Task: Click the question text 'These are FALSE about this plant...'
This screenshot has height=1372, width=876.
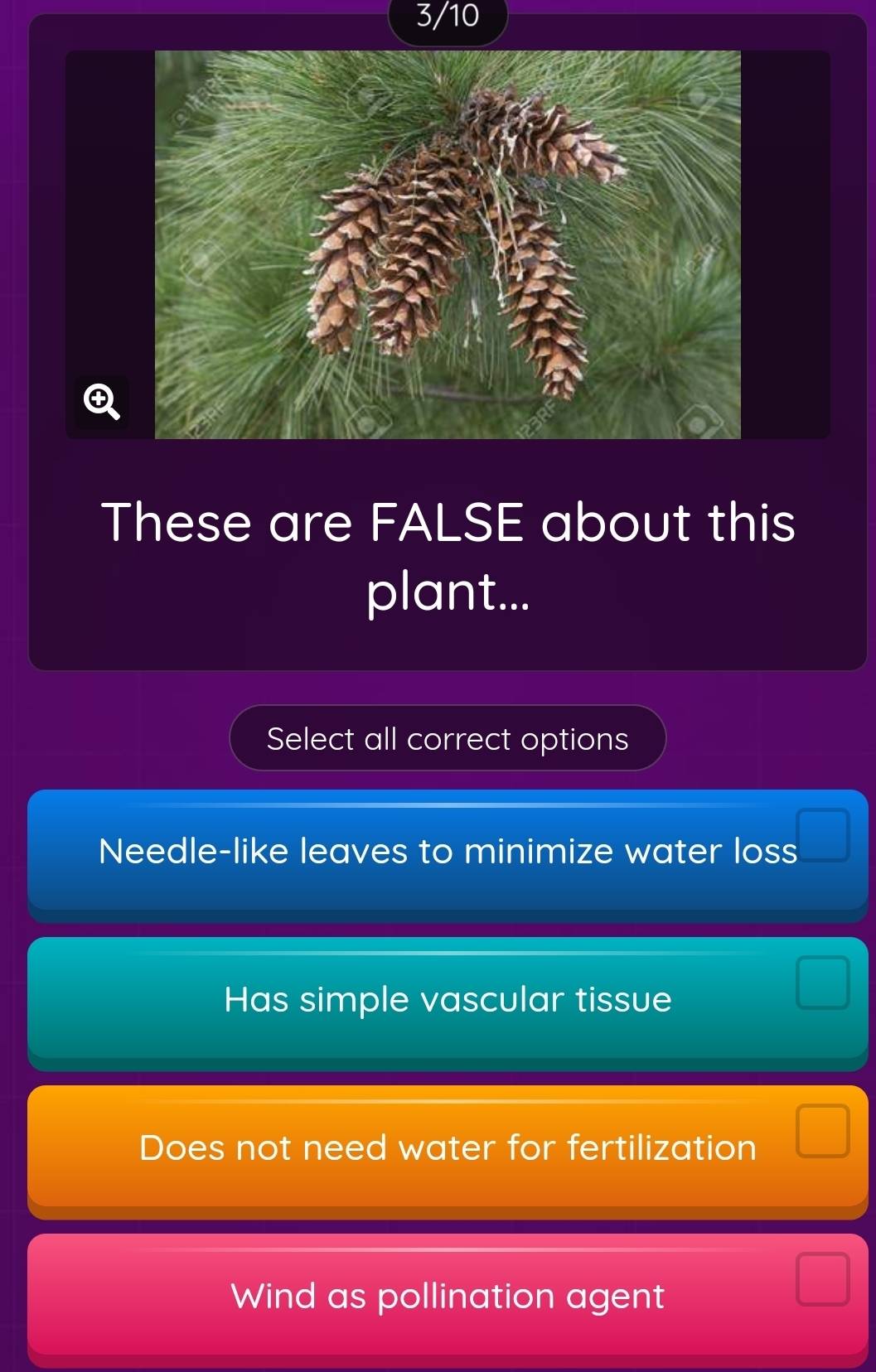Action: [449, 557]
